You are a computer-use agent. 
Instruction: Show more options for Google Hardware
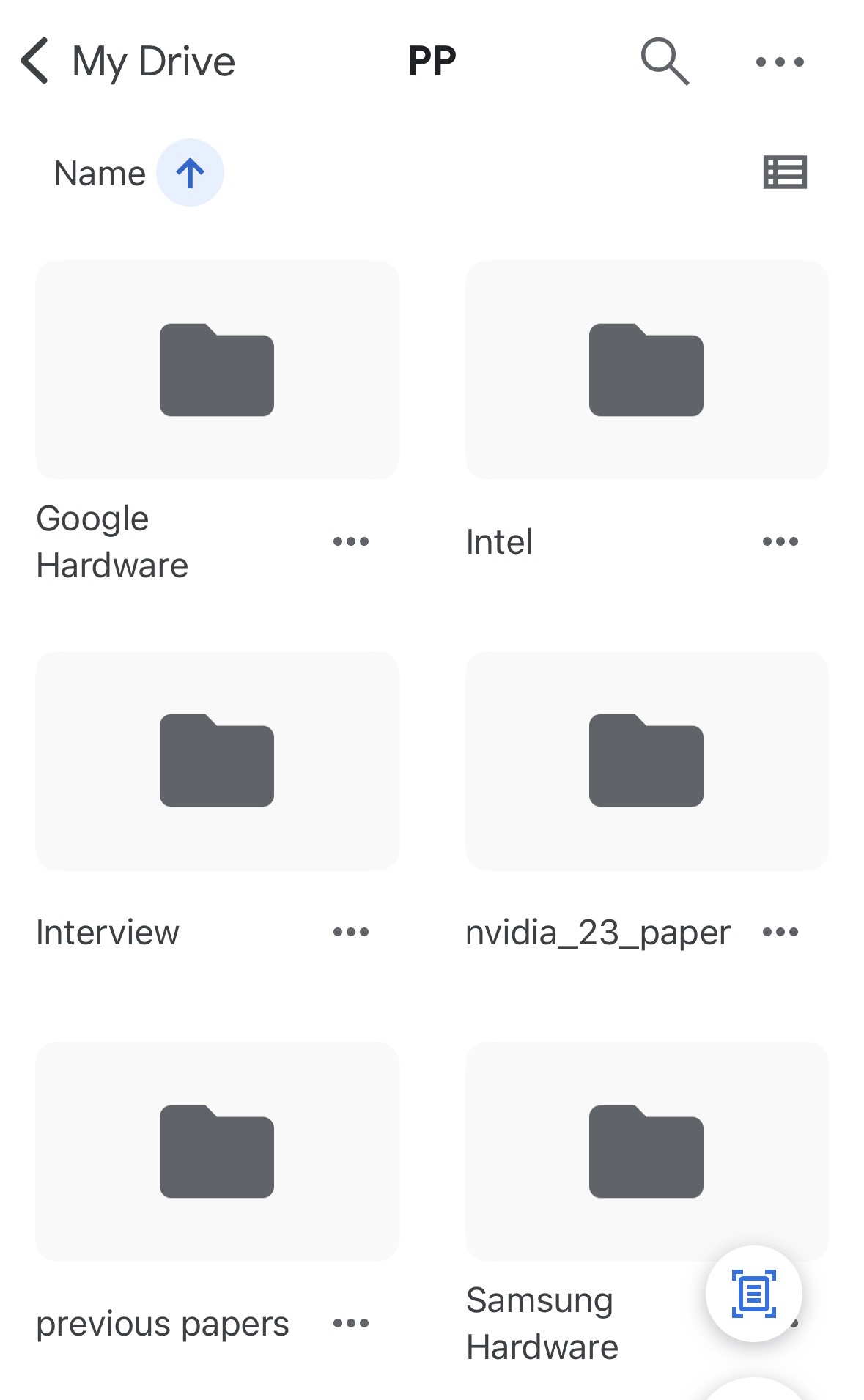point(350,542)
